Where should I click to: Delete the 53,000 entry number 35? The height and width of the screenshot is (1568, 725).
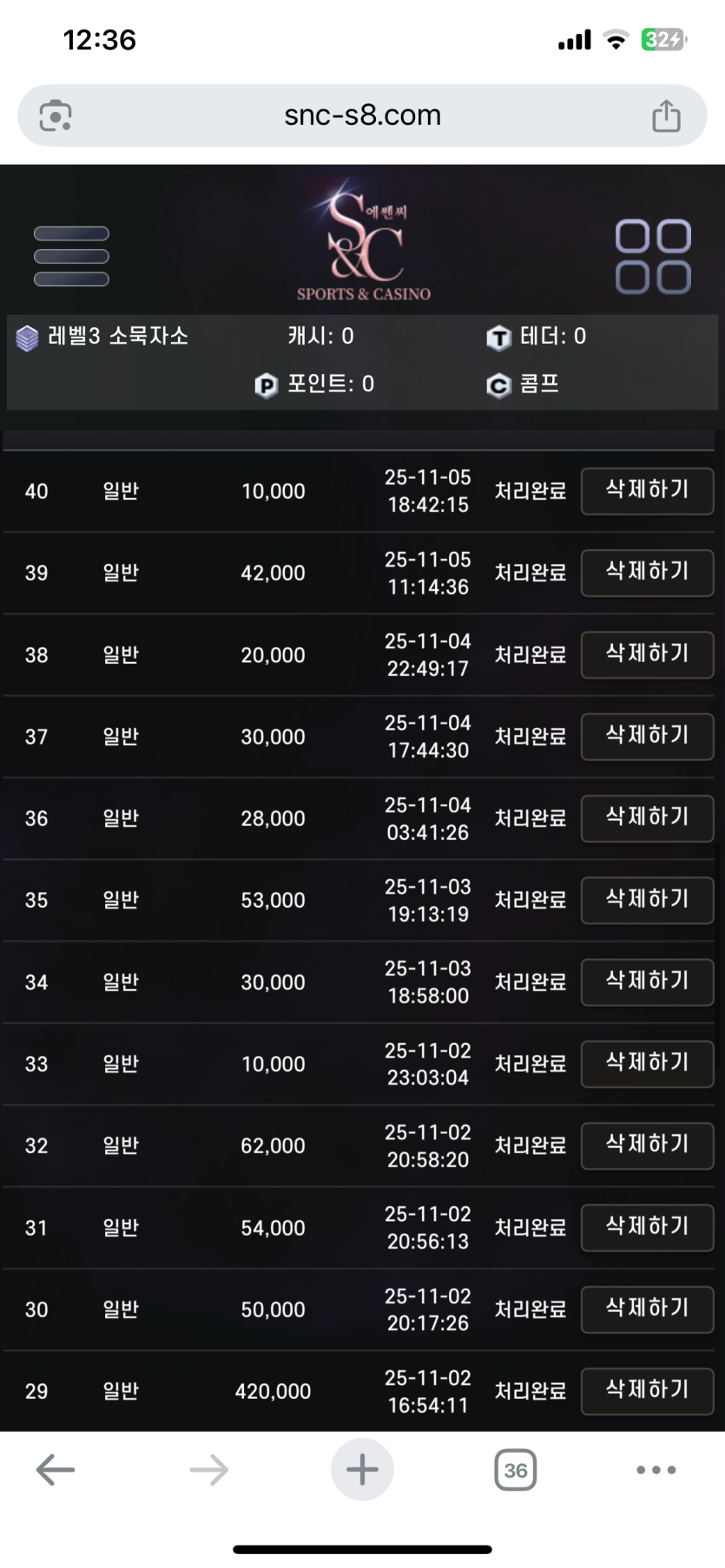[647, 900]
